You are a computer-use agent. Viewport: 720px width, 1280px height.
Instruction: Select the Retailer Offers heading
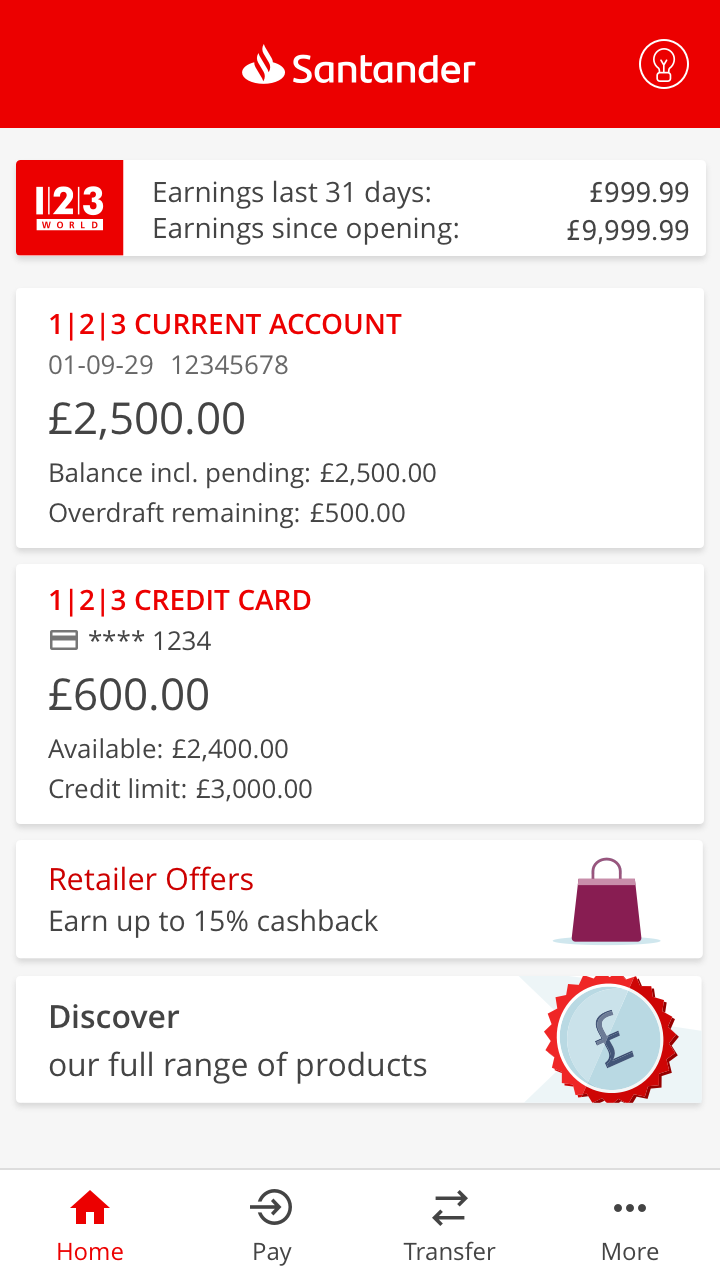(151, 879)
